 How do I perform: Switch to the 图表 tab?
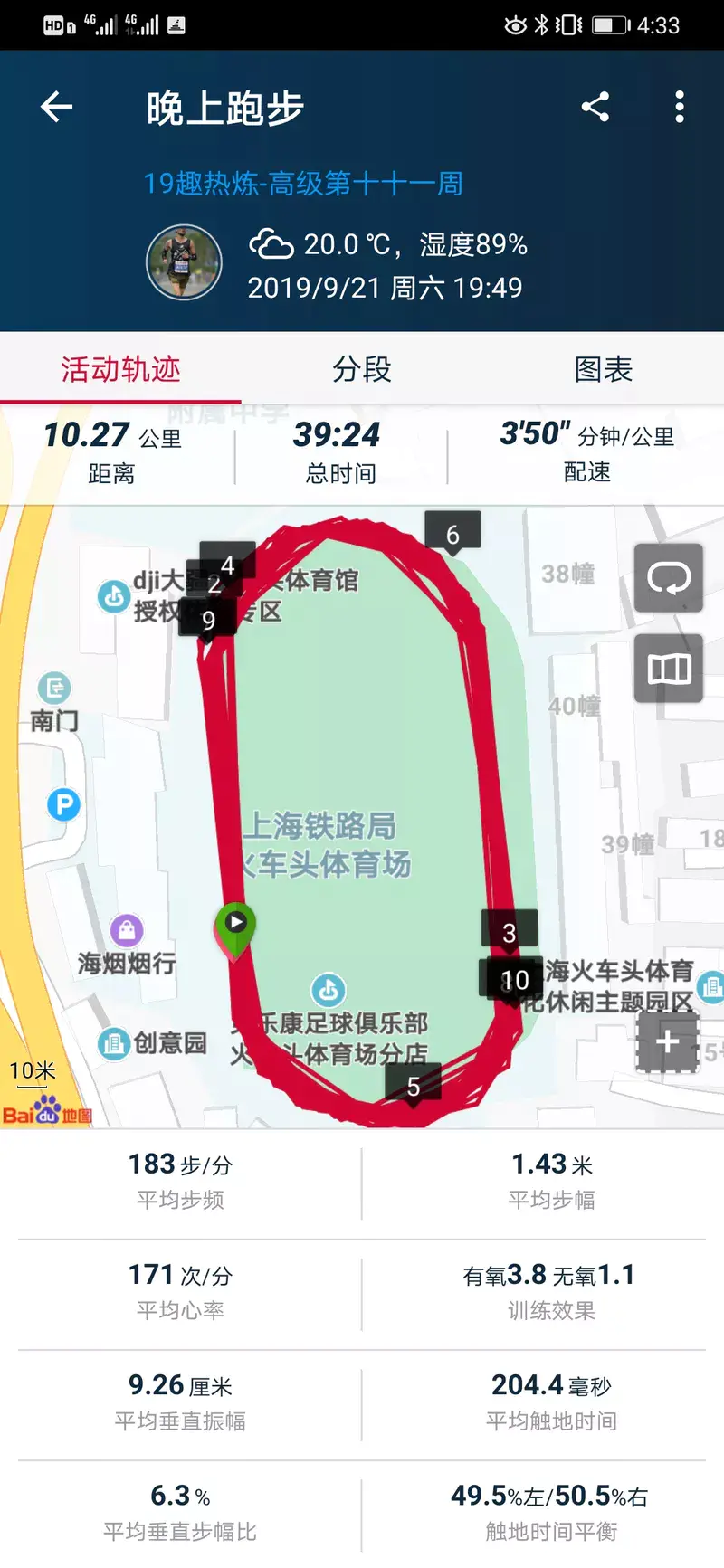tap(603, 369)
